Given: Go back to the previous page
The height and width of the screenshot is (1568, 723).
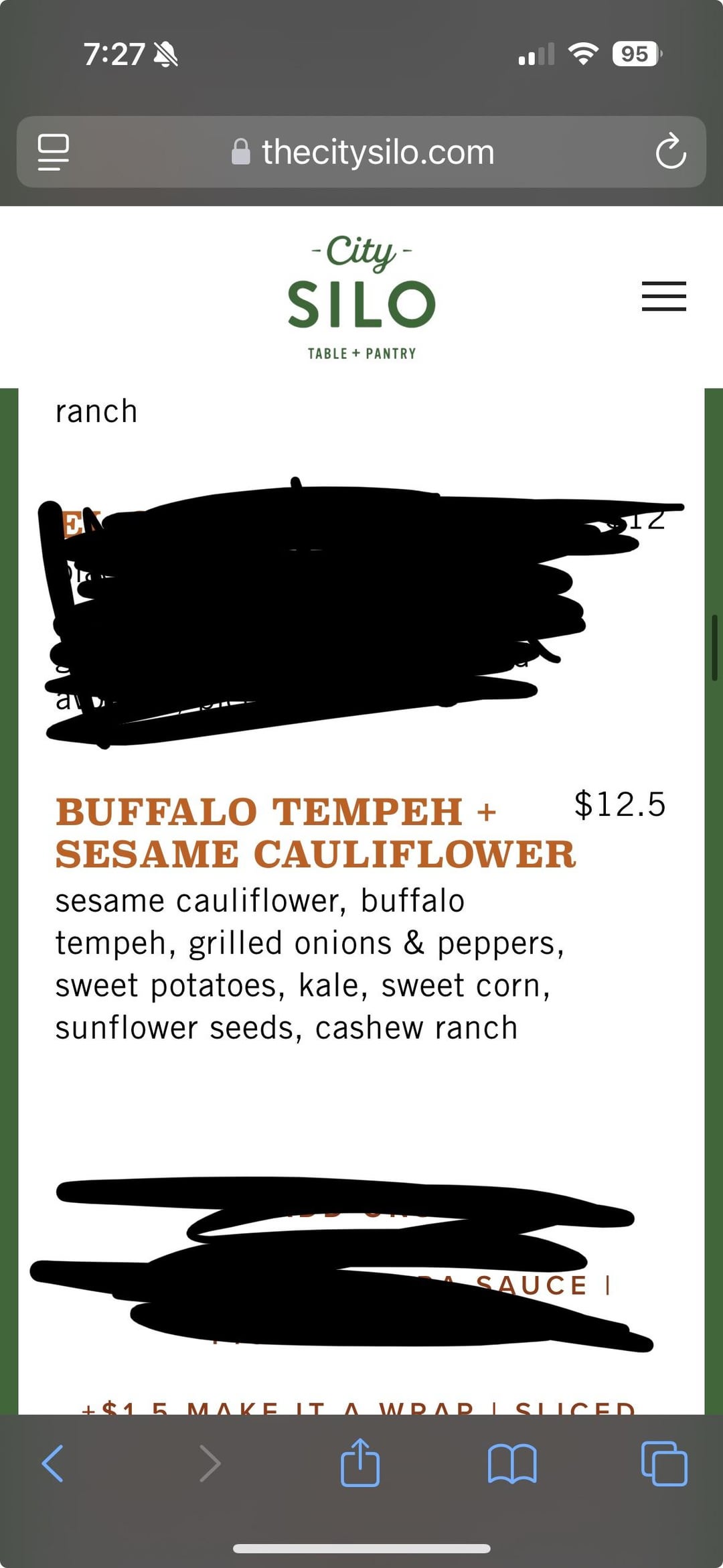Looking at the screenshot, I should 53,1463.
